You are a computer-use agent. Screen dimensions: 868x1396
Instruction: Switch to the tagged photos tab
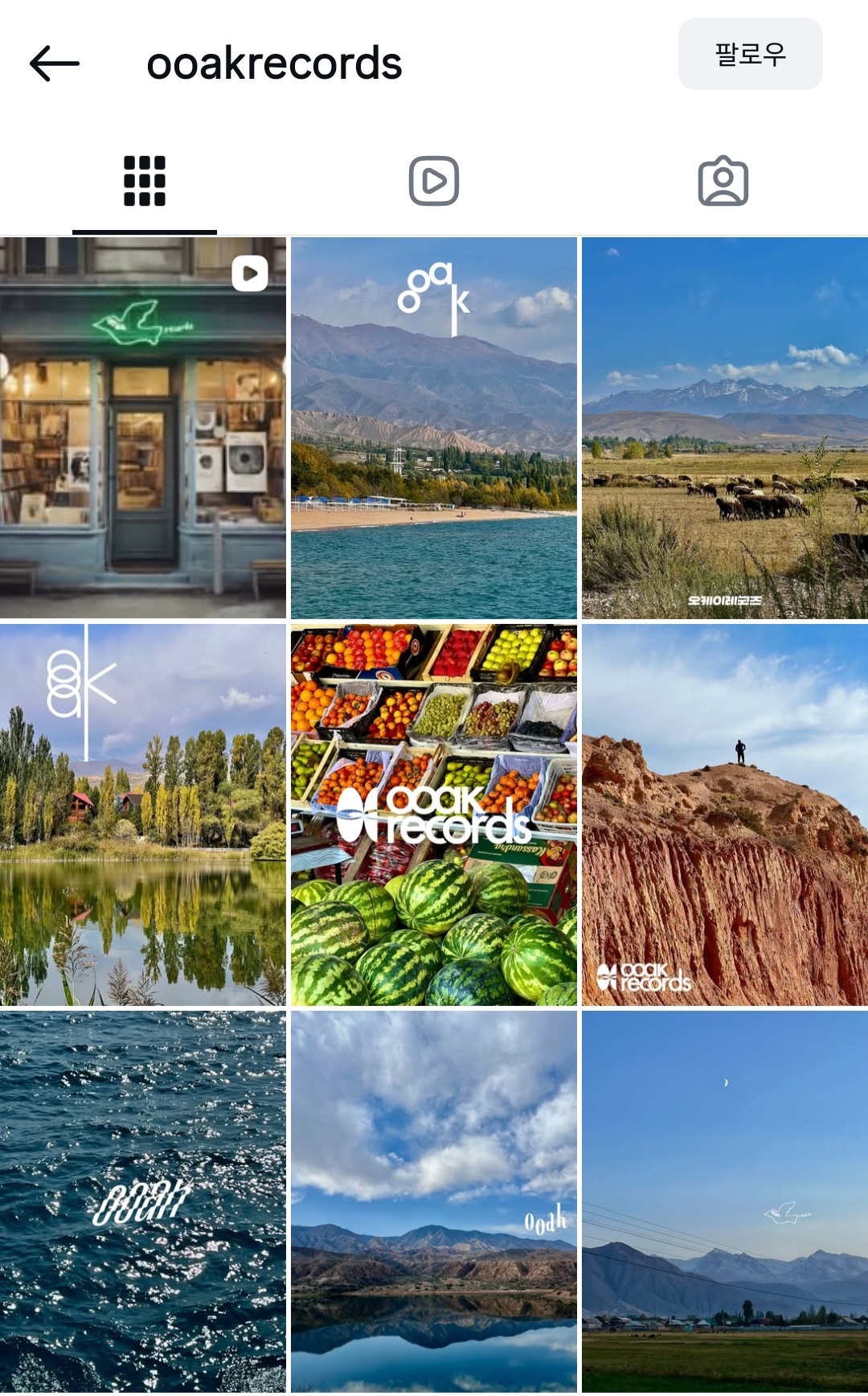point(723,181)
